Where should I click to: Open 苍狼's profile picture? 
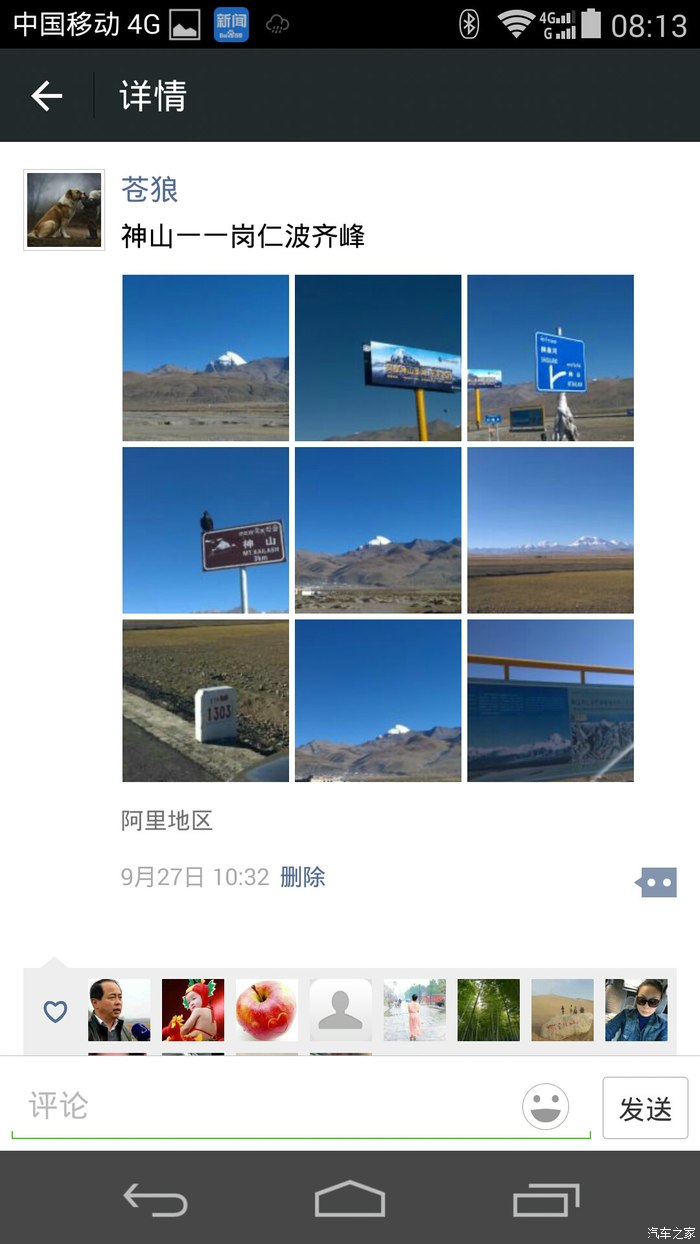[x=64, y=210]
